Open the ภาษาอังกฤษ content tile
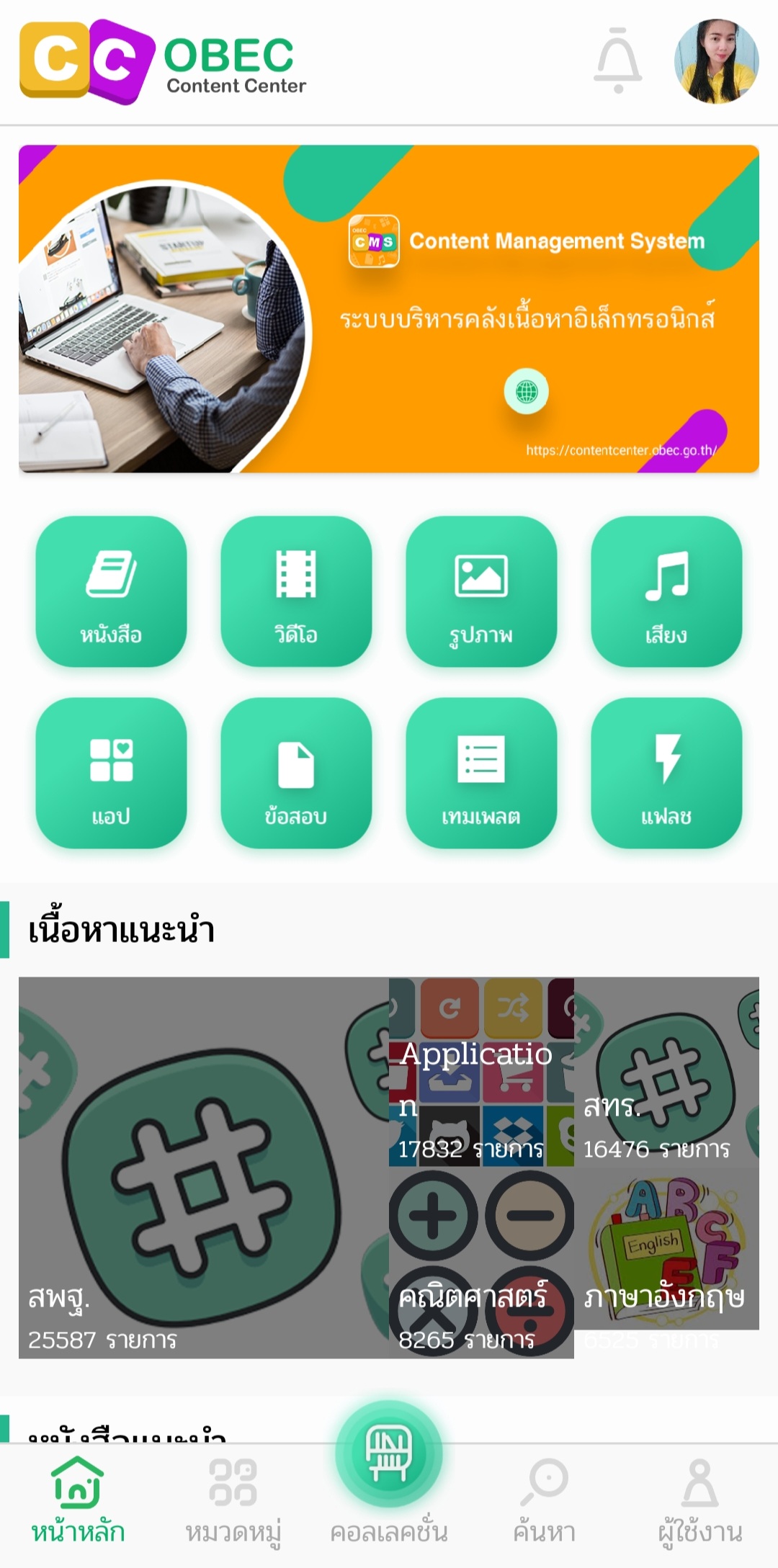Viewport: 778px width, 1568px height. tap(666, 1263)
